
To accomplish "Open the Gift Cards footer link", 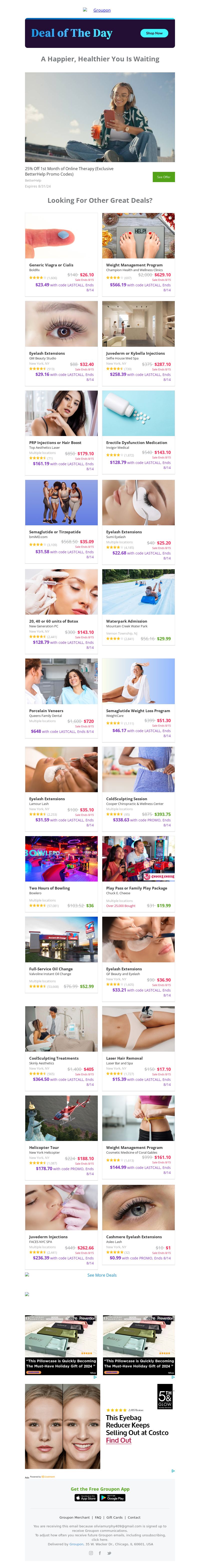I will [x=115, y=1517].
